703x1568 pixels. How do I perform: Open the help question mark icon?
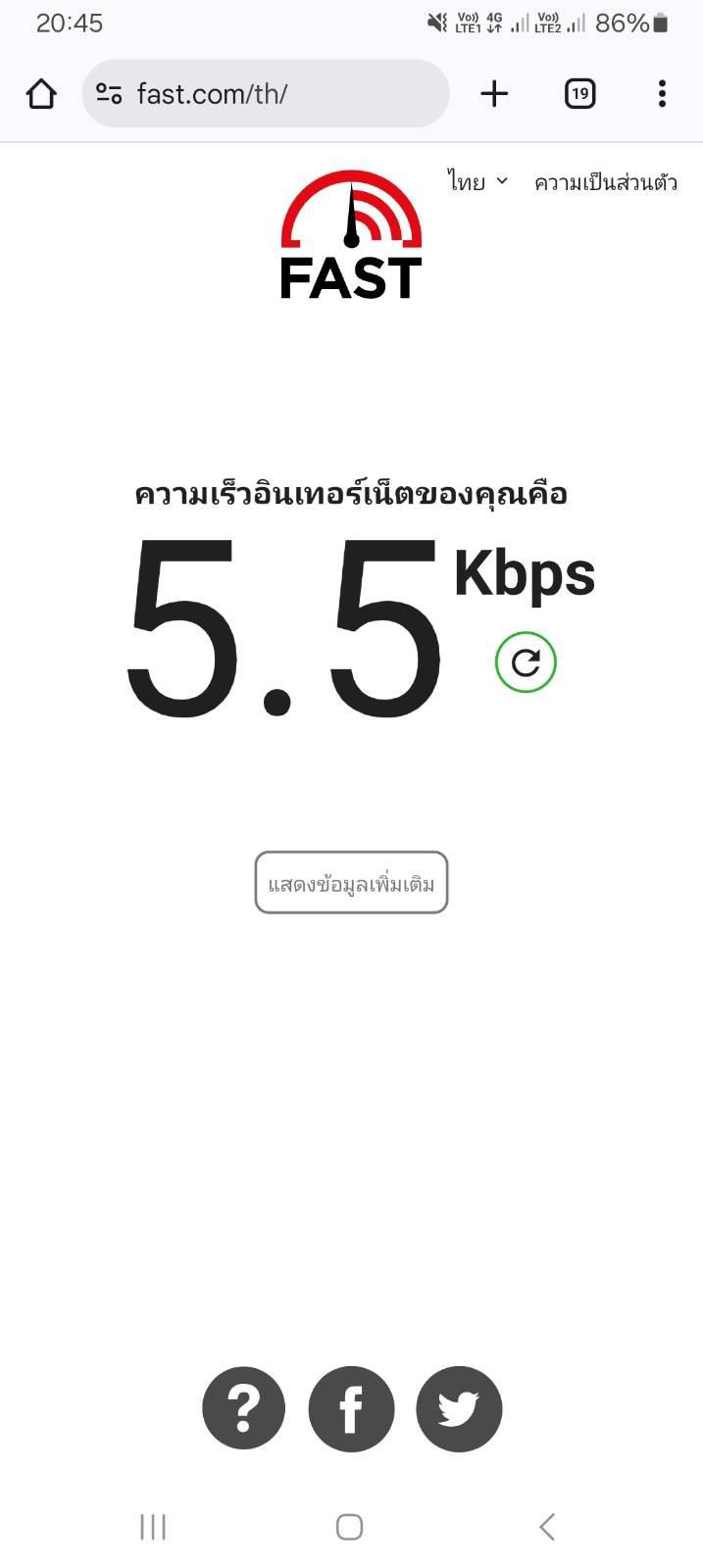(x=244, y=1409)
